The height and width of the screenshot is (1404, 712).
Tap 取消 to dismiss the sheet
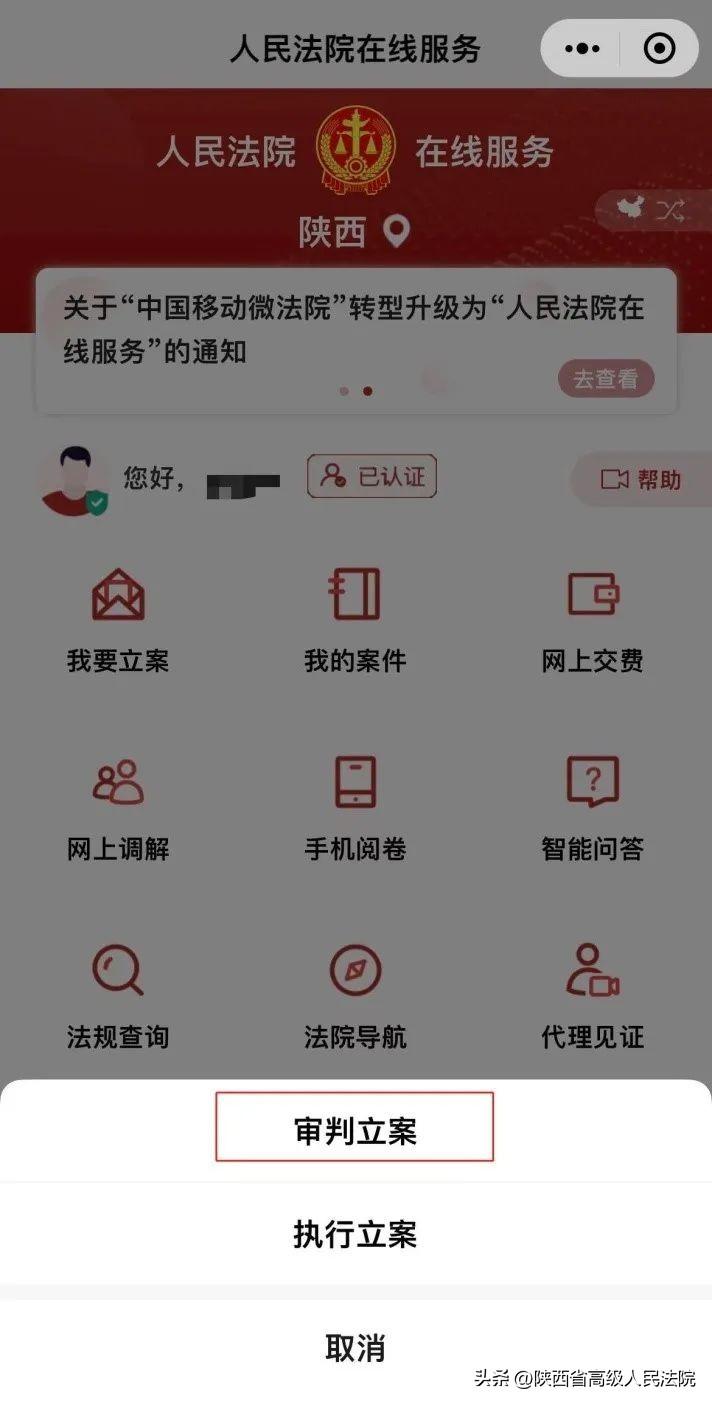pyautogui.click(x=355, y=1348)
